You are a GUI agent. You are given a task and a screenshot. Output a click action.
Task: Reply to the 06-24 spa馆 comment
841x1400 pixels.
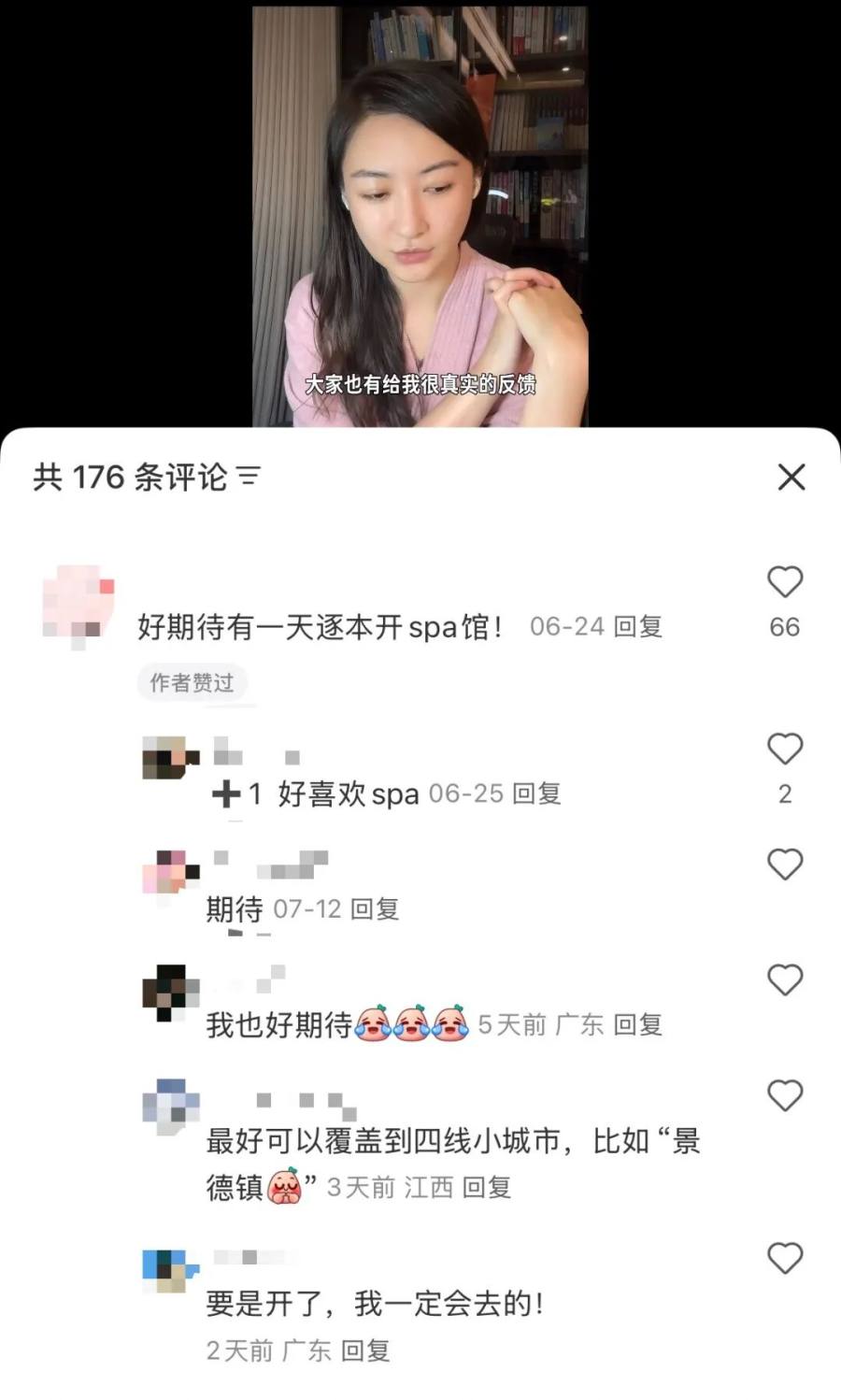coord(638,626)
